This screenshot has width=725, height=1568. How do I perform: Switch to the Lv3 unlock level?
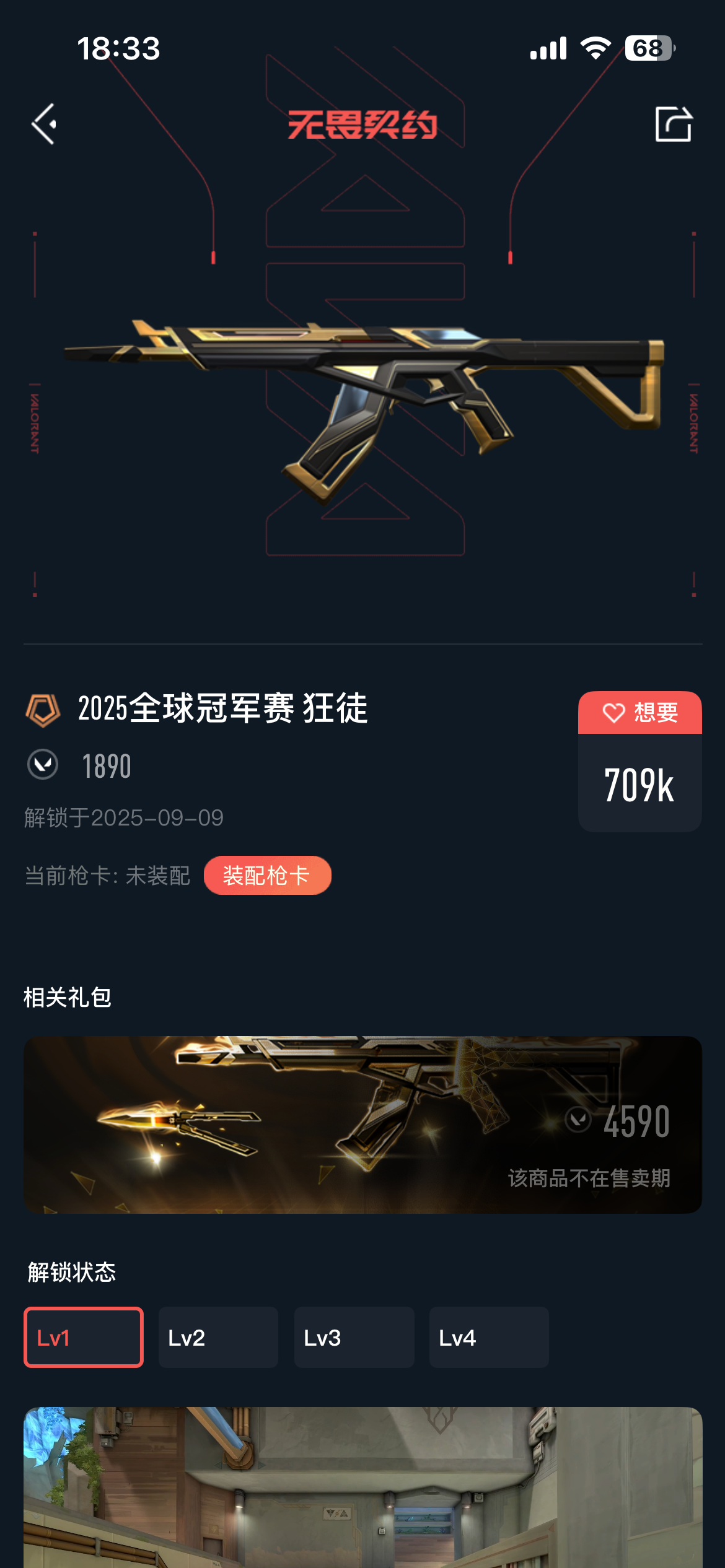354,1338
